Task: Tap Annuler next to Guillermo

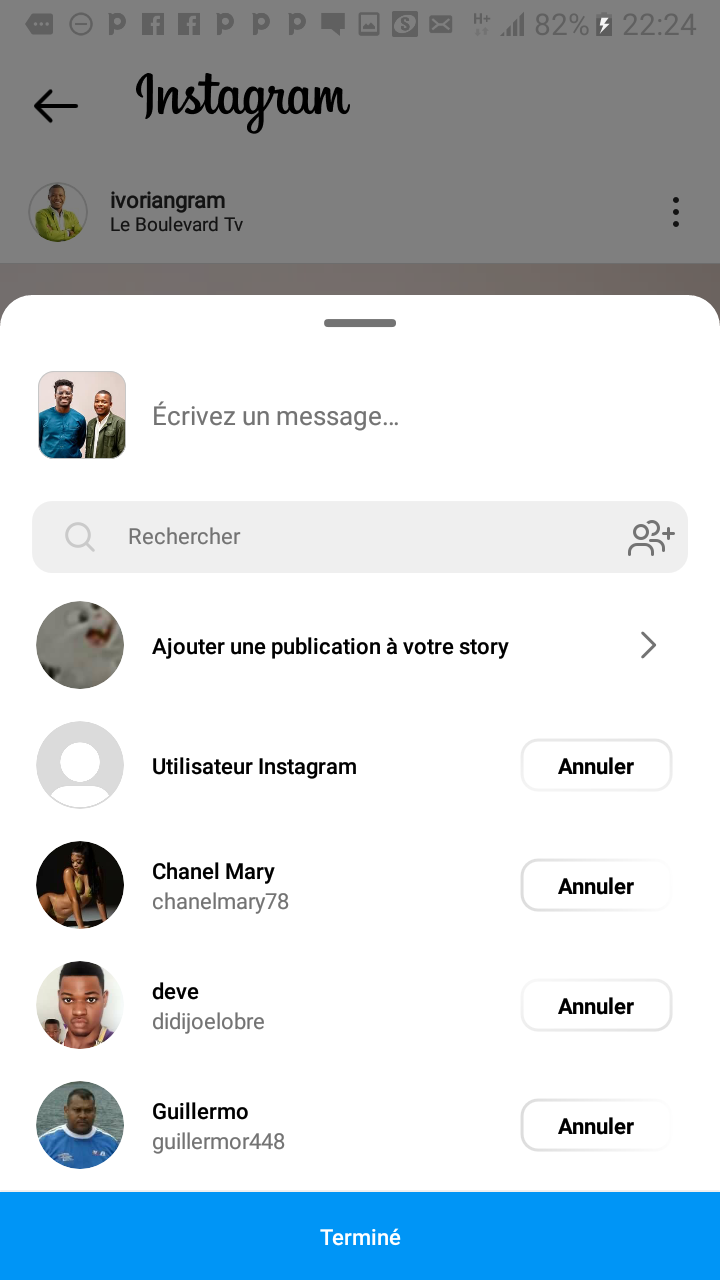Action: point(596,1126)
